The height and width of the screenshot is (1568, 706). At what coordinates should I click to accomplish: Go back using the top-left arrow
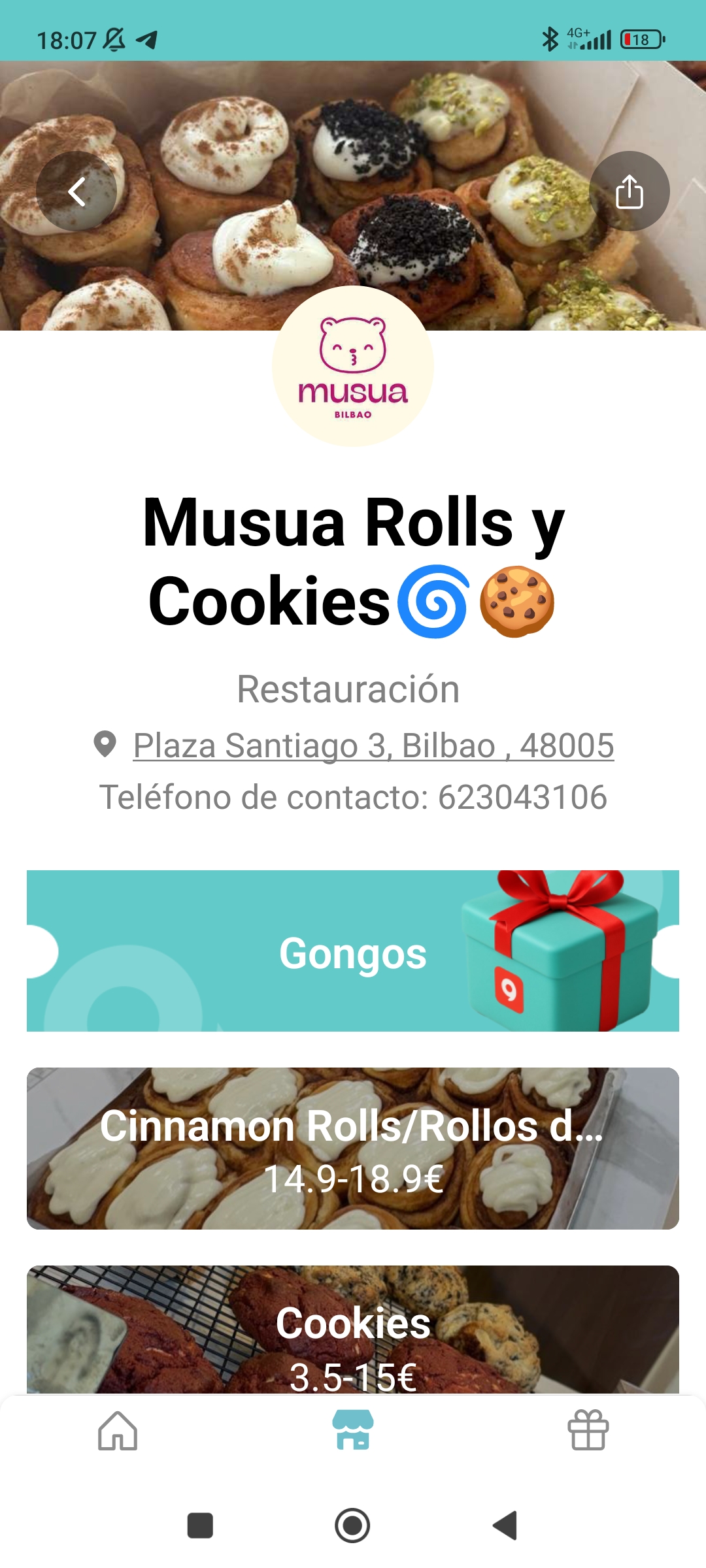coord(76,191)
